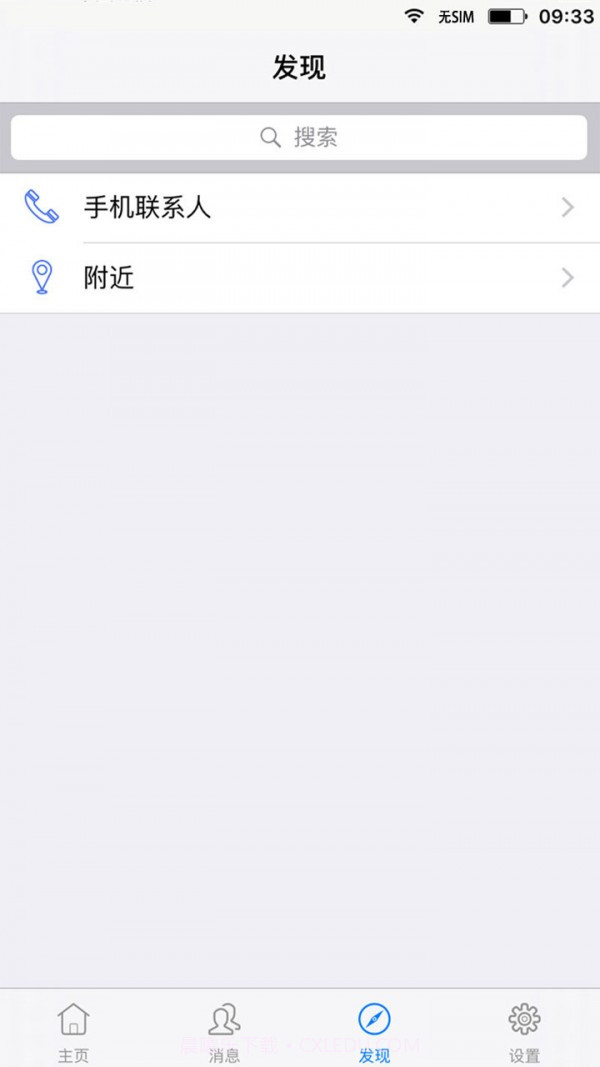The width and height of the screenshot is (600, 1067).
Task: Go to the 消息 messages tab
Action: click(224, 1030)
